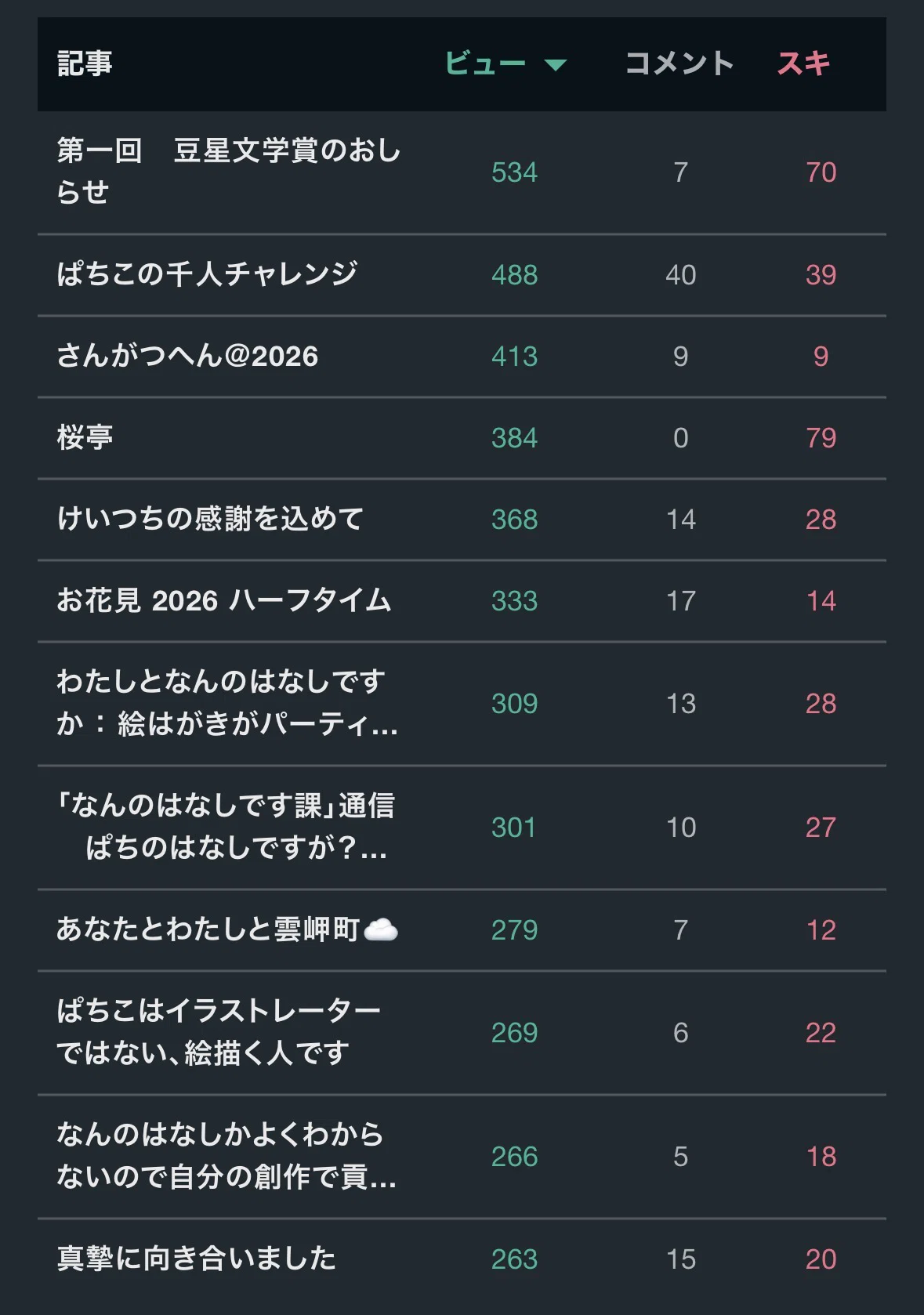Open けいつちの感謝を込めて article

point(210,519)
